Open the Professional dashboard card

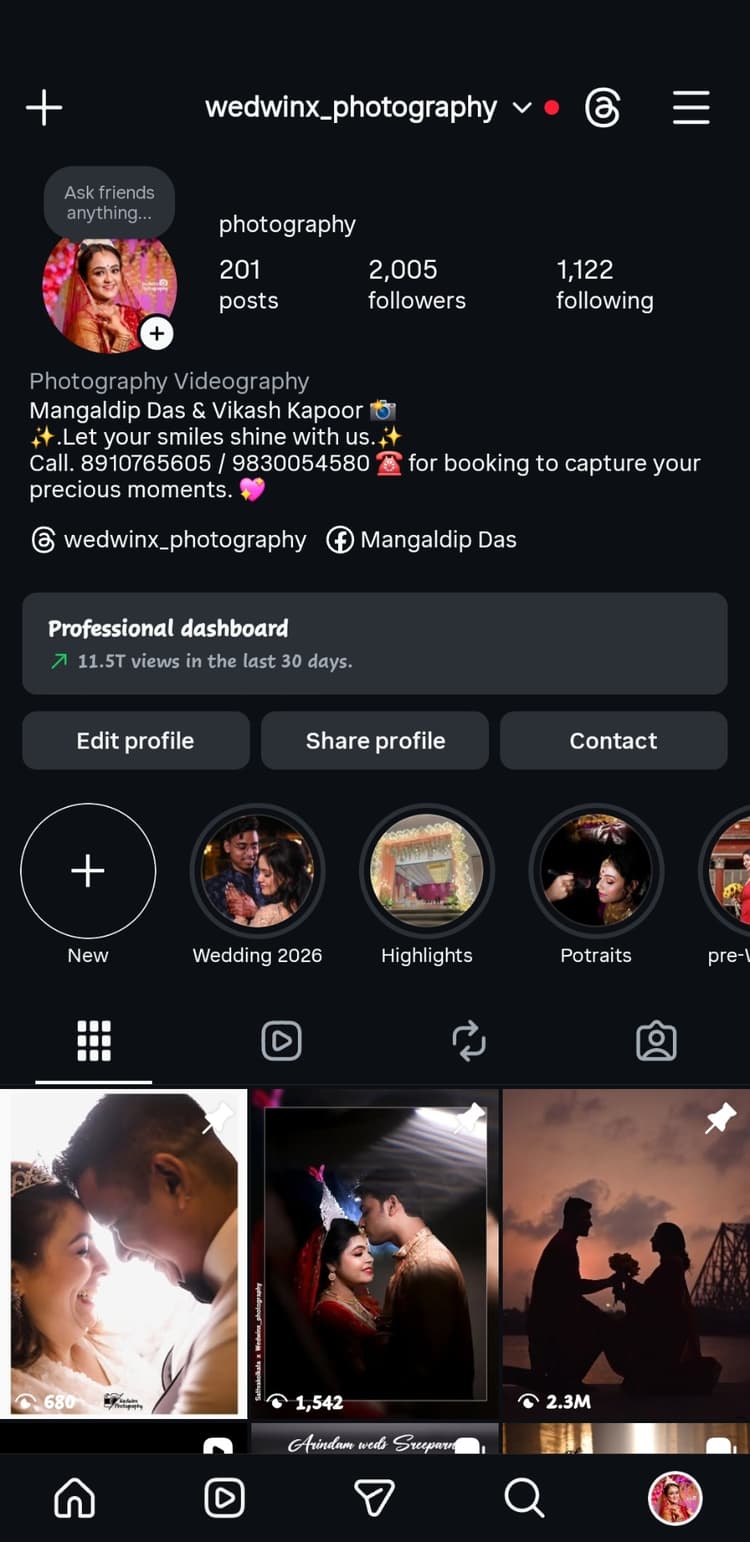pyautogui.click(x=374, y=643)
